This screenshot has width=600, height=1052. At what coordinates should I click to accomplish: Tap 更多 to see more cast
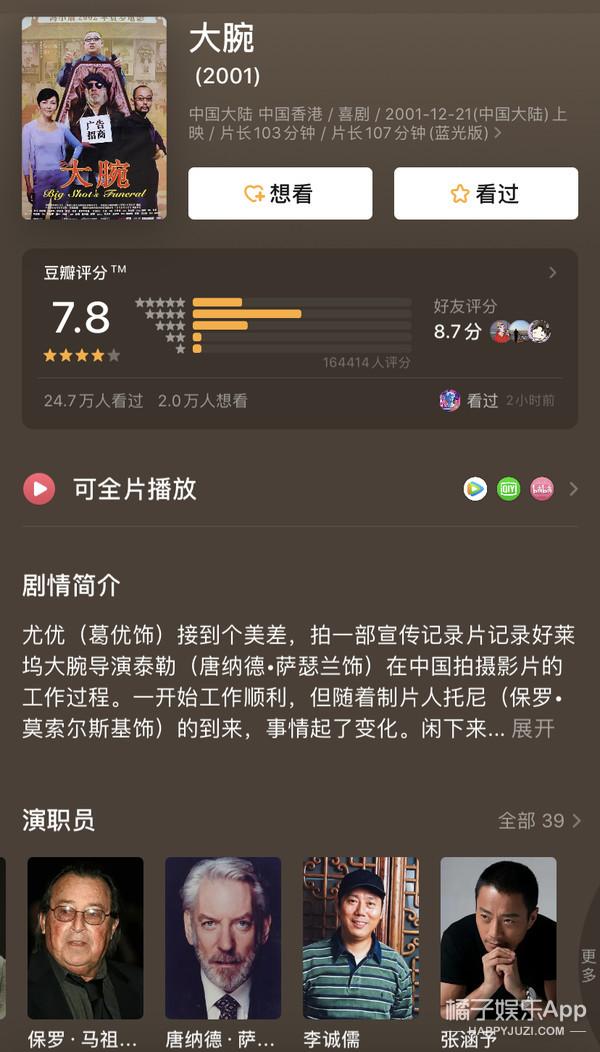588,966
